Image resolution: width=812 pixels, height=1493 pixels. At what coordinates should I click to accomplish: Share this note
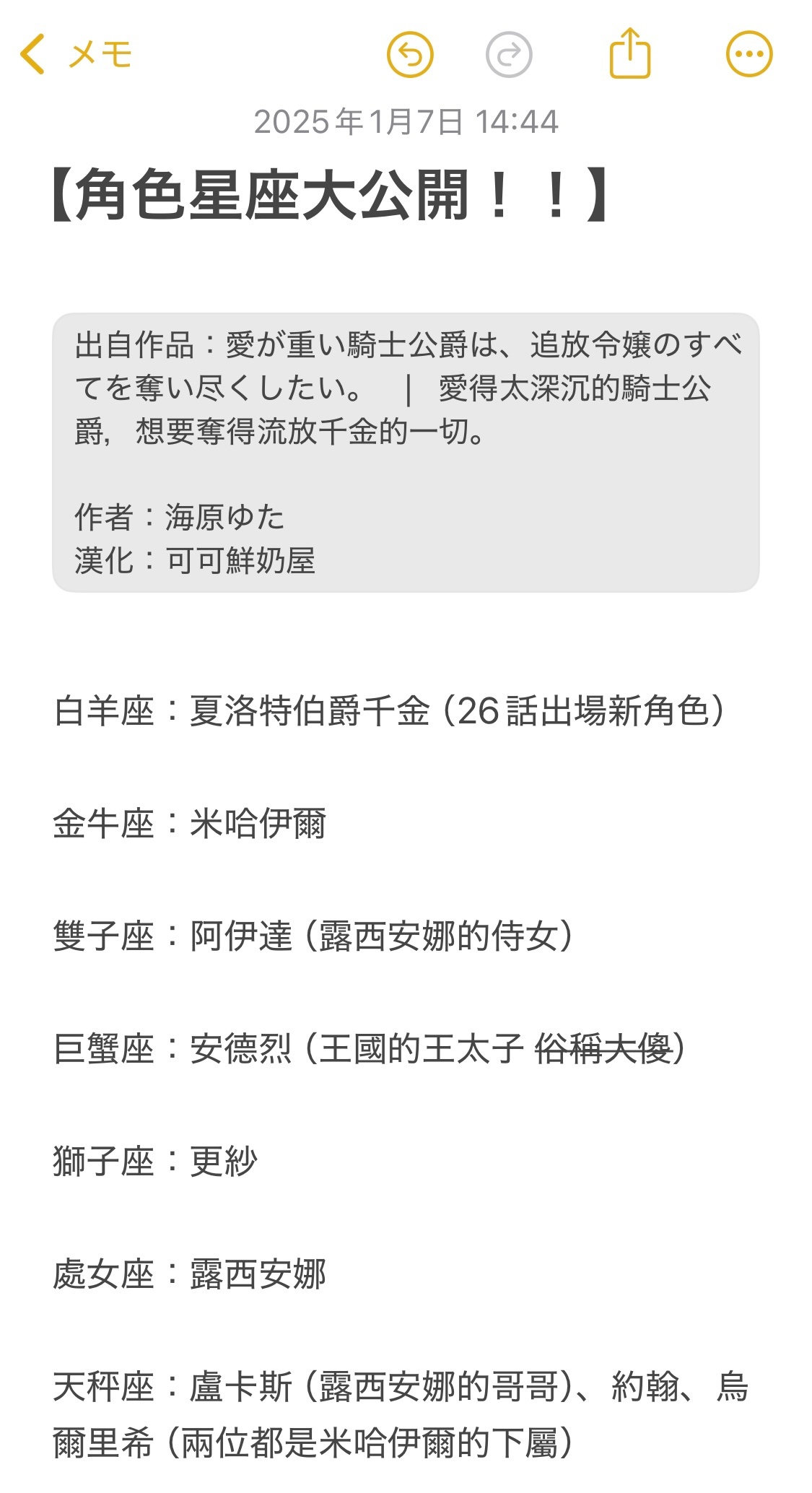(630, 53)
